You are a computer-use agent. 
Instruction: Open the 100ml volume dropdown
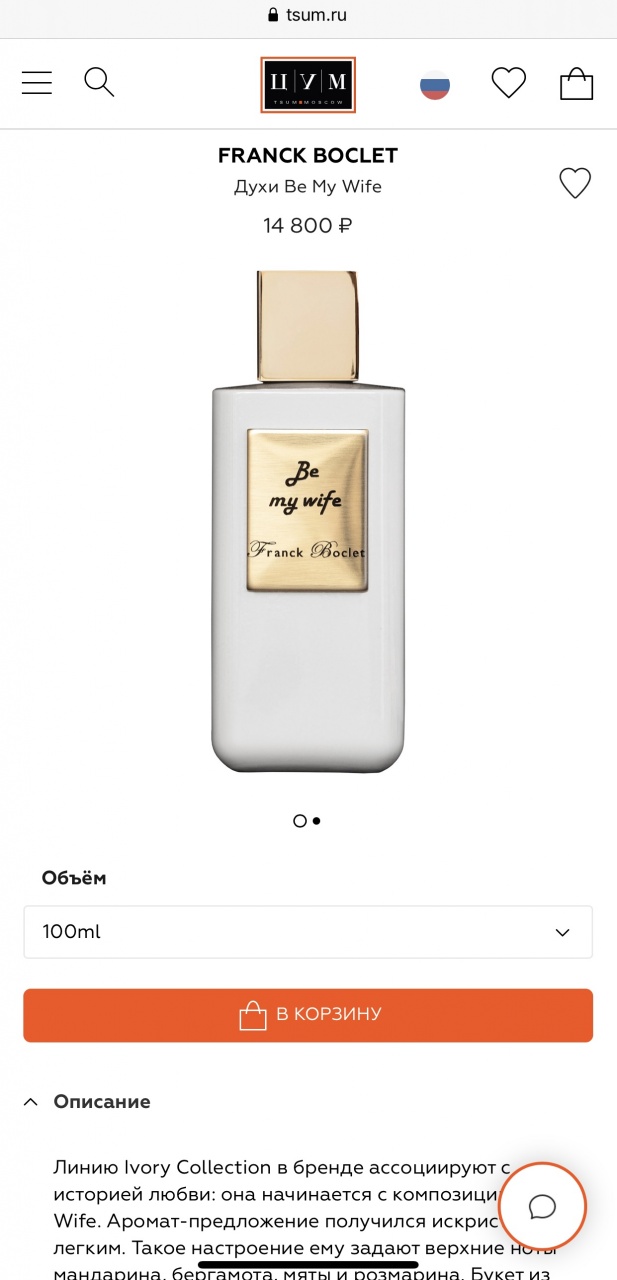308,932
